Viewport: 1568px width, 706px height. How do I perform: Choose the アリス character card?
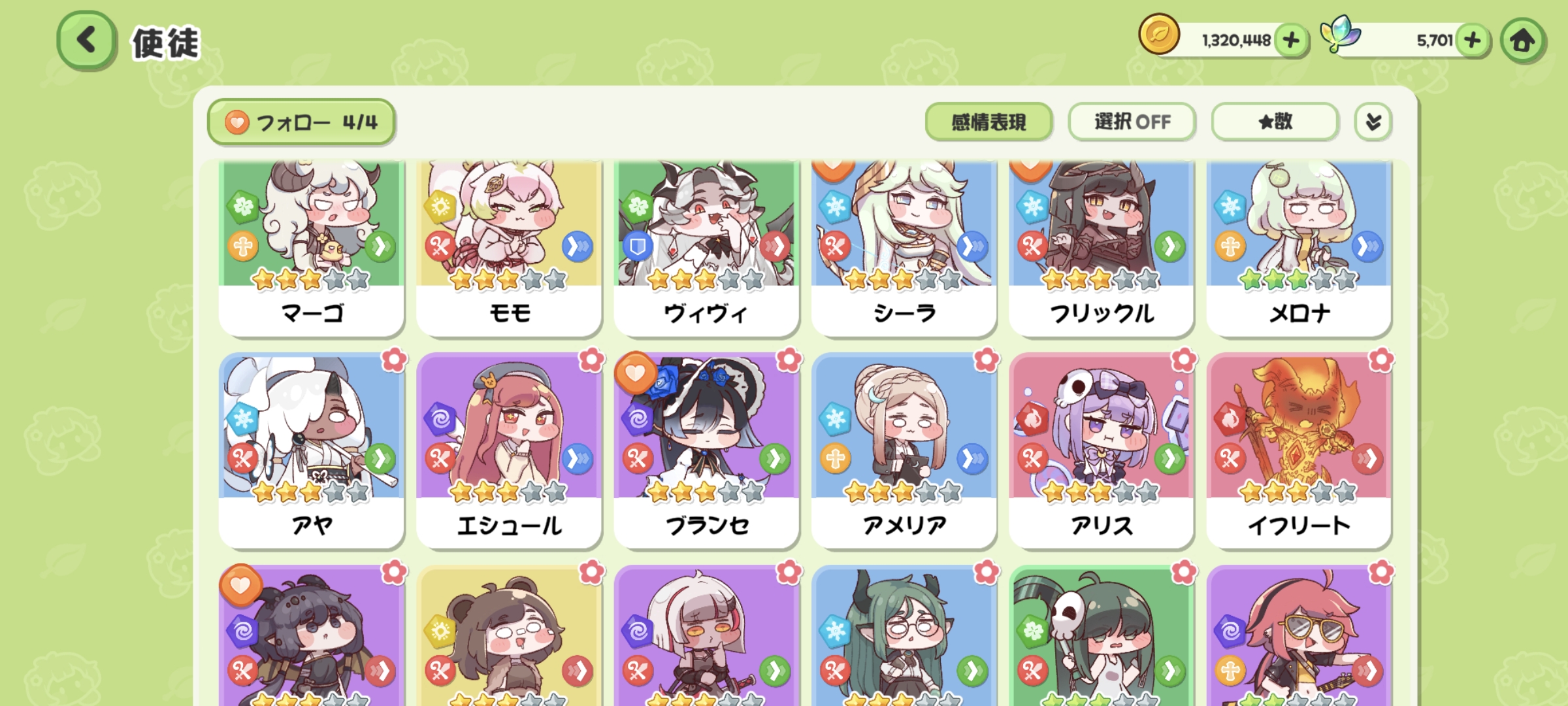point(1102,451)
